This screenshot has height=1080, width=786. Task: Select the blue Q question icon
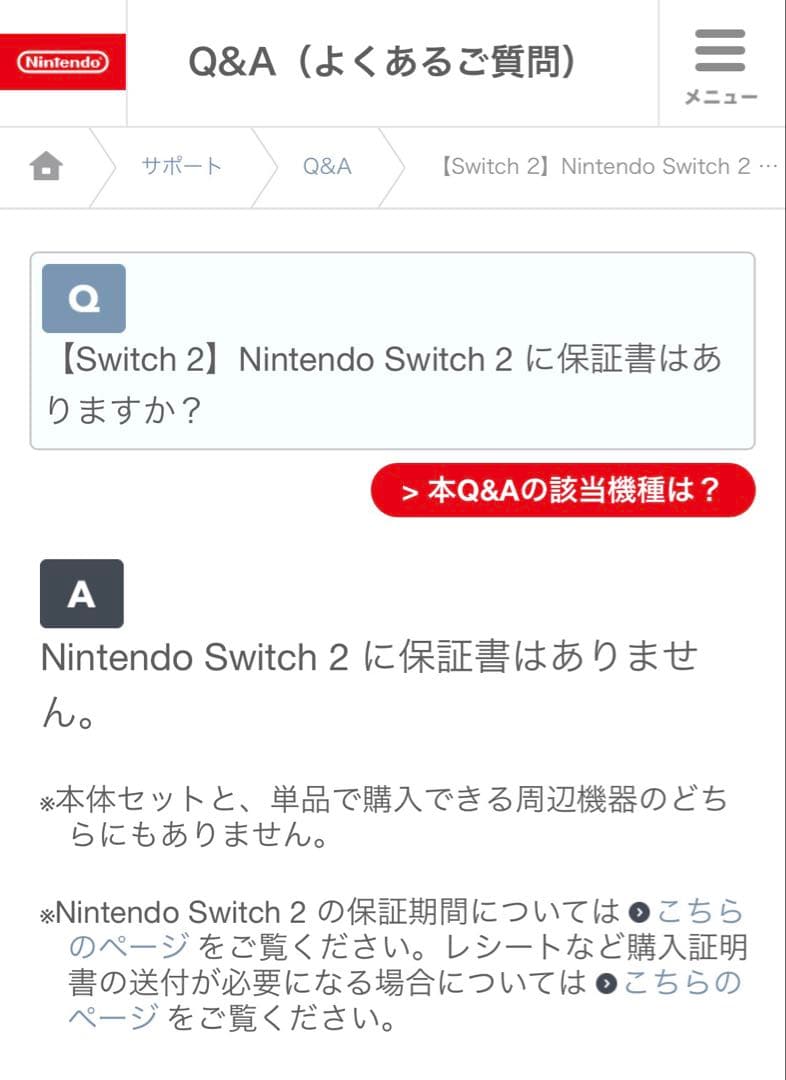coord(83,298)
